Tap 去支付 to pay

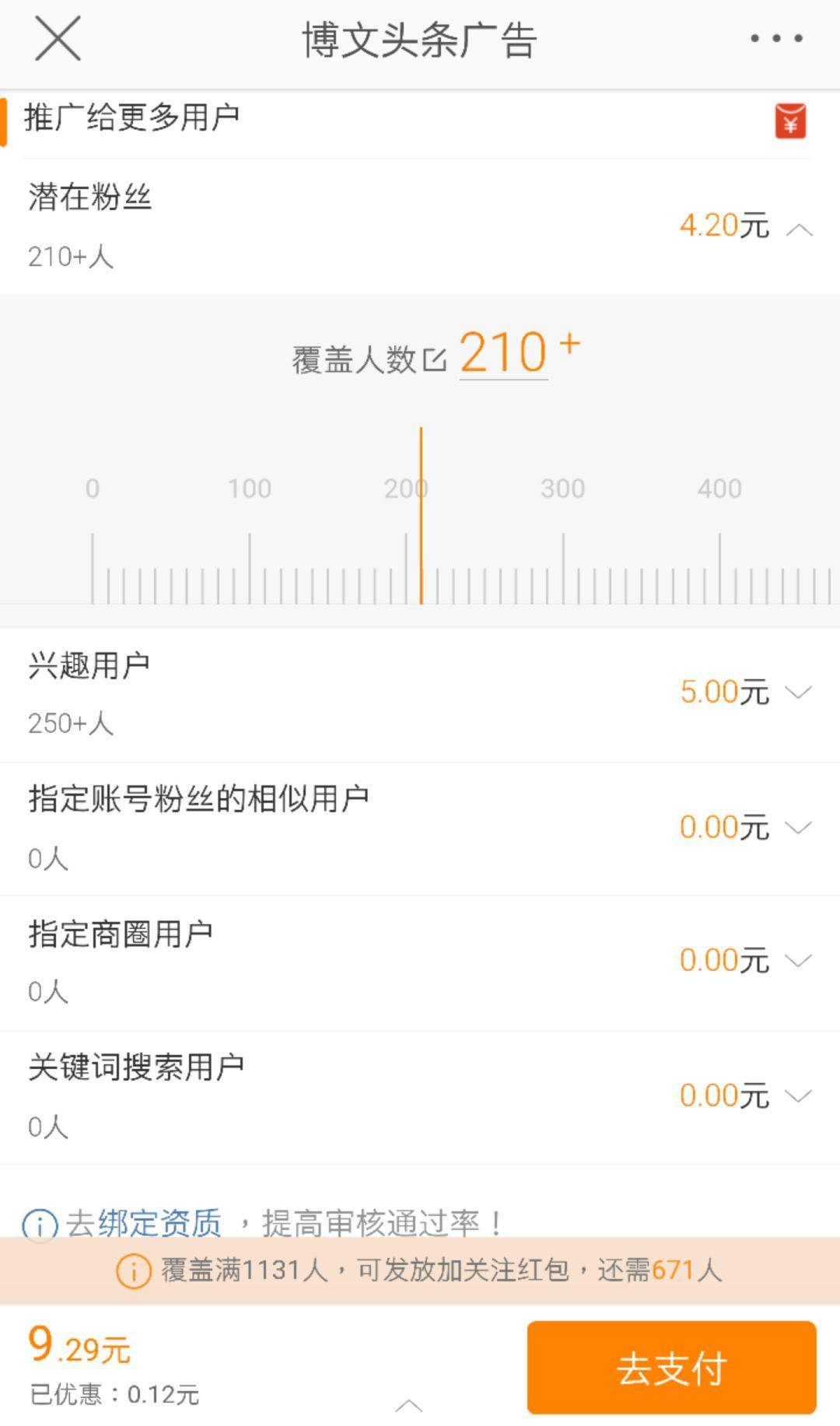[671, 1368]
